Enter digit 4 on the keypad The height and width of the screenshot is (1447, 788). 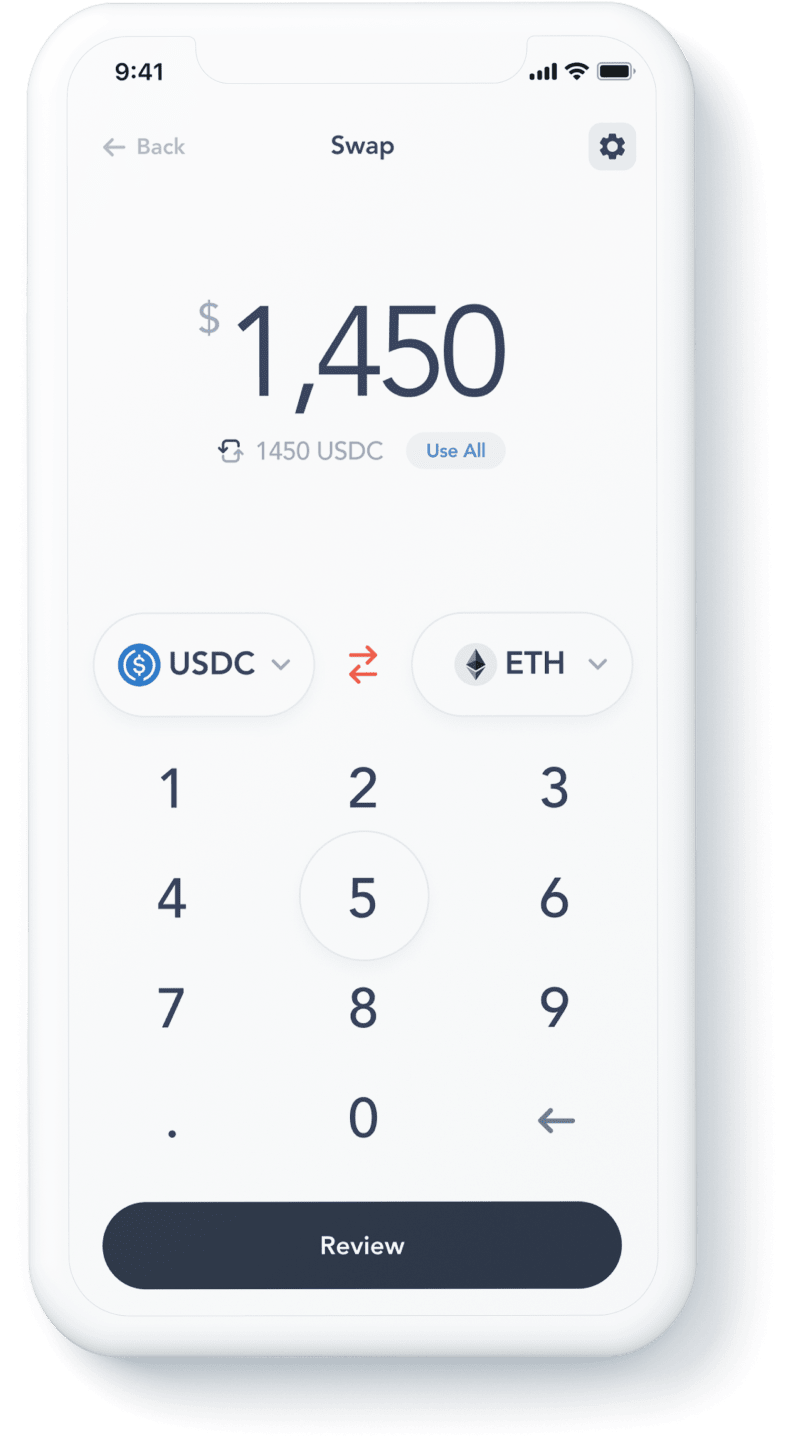[172, 897]
